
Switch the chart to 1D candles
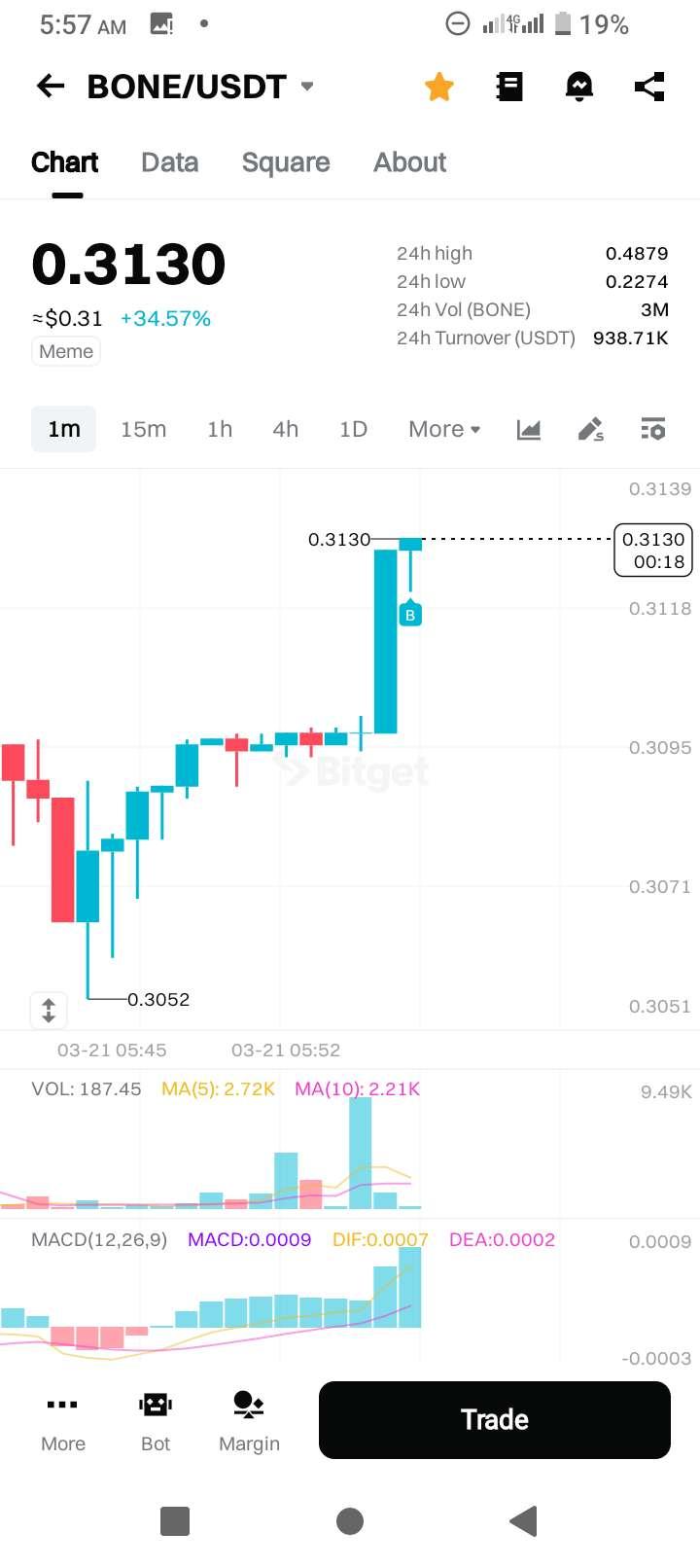coord(353,429)
